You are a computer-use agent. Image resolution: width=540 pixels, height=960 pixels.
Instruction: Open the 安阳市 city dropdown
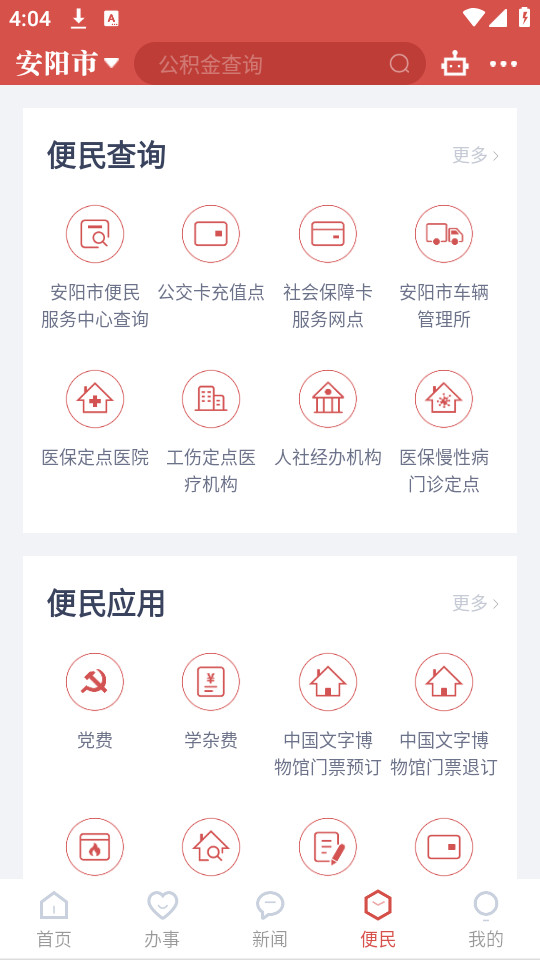pyautogui.click(x=67, y=63)
